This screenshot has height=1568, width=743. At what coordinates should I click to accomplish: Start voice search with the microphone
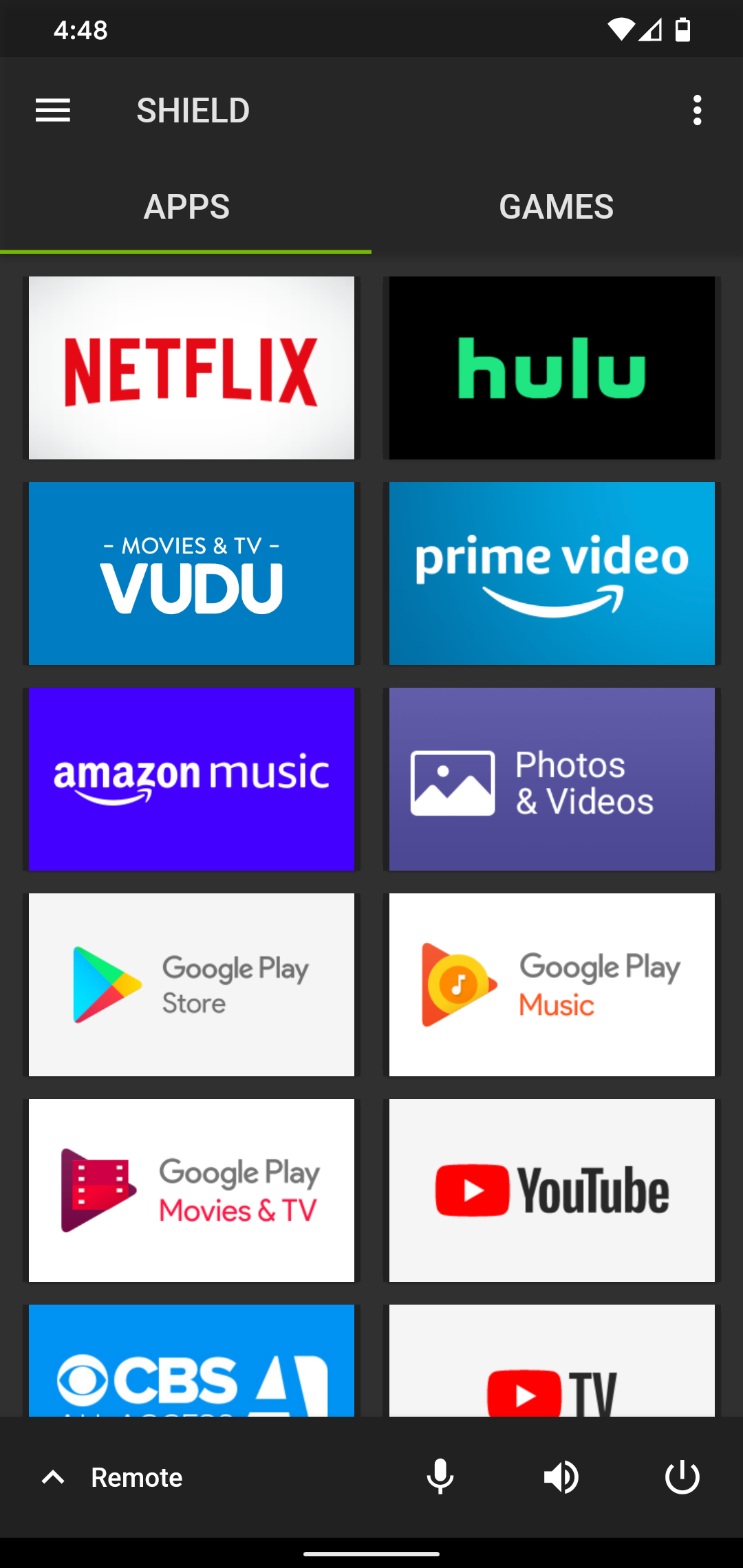tap(440, 1477)
